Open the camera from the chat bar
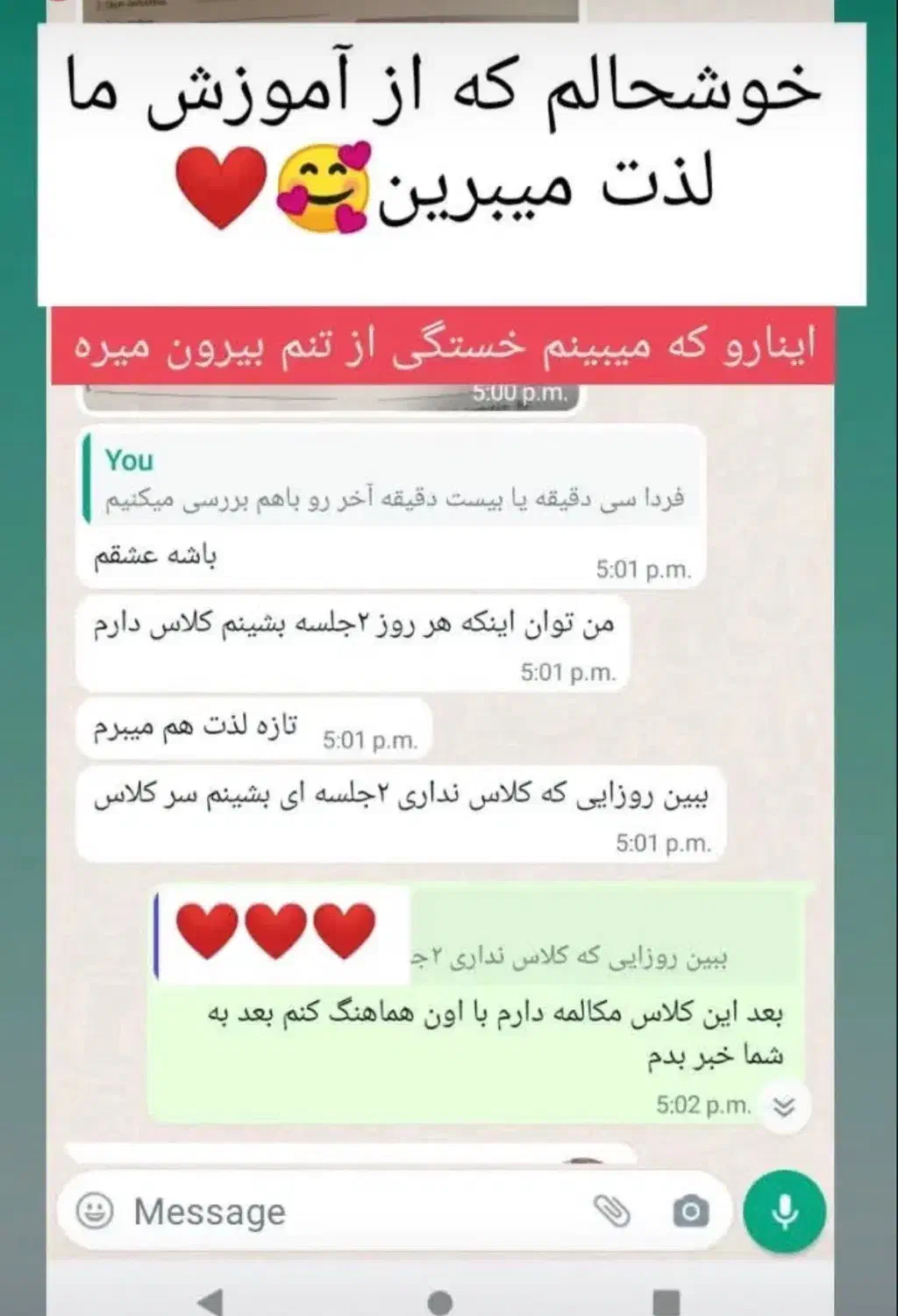This screenshot has height=1316, width=898. (x=692, y=1212)
